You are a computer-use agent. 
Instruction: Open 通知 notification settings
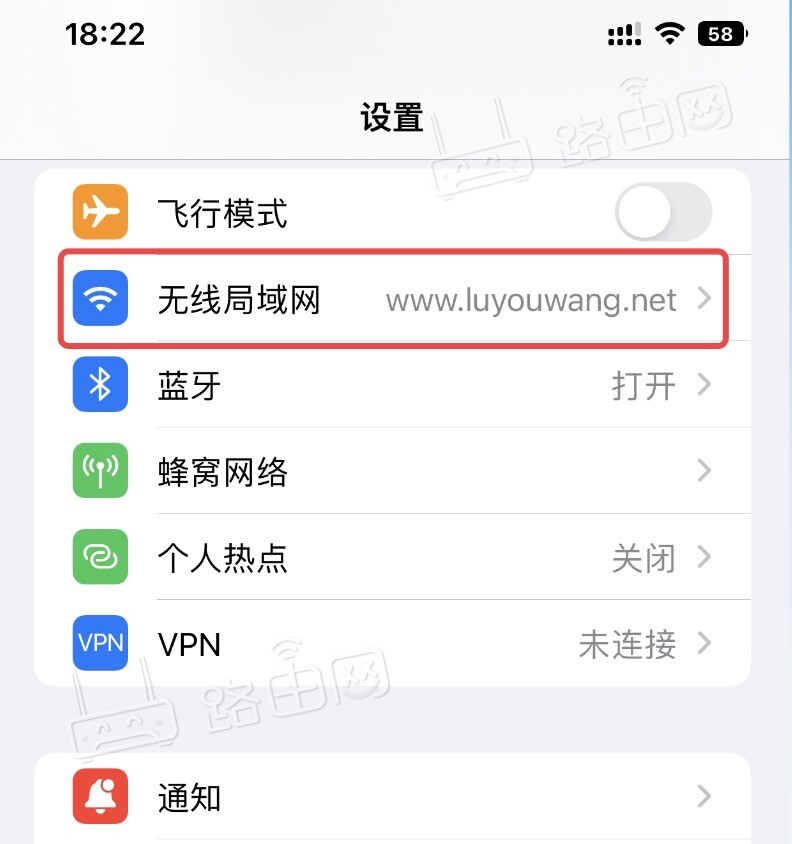click(x=392, y=797)
